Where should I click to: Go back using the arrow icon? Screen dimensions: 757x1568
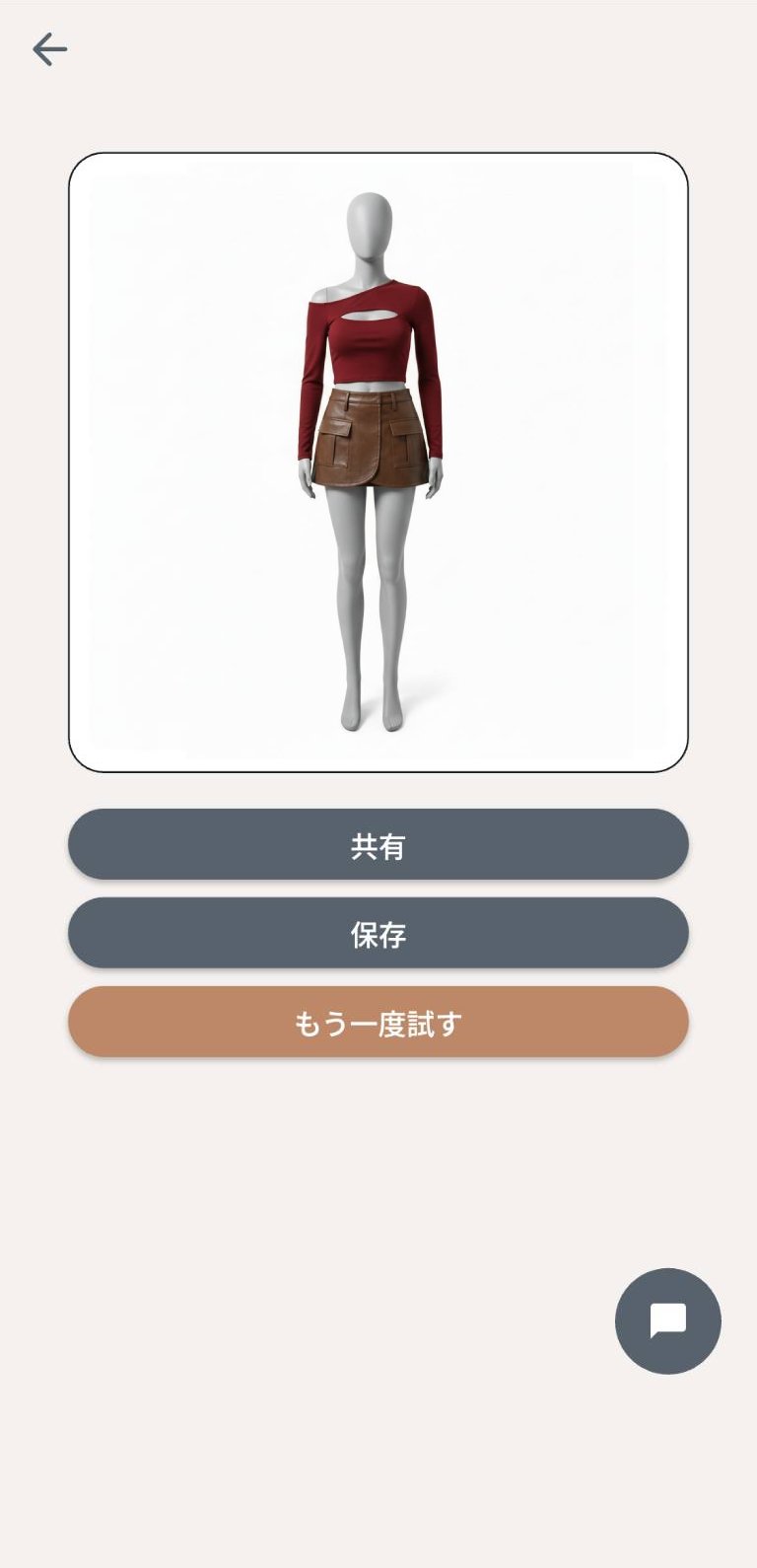[x=49, y=49]
